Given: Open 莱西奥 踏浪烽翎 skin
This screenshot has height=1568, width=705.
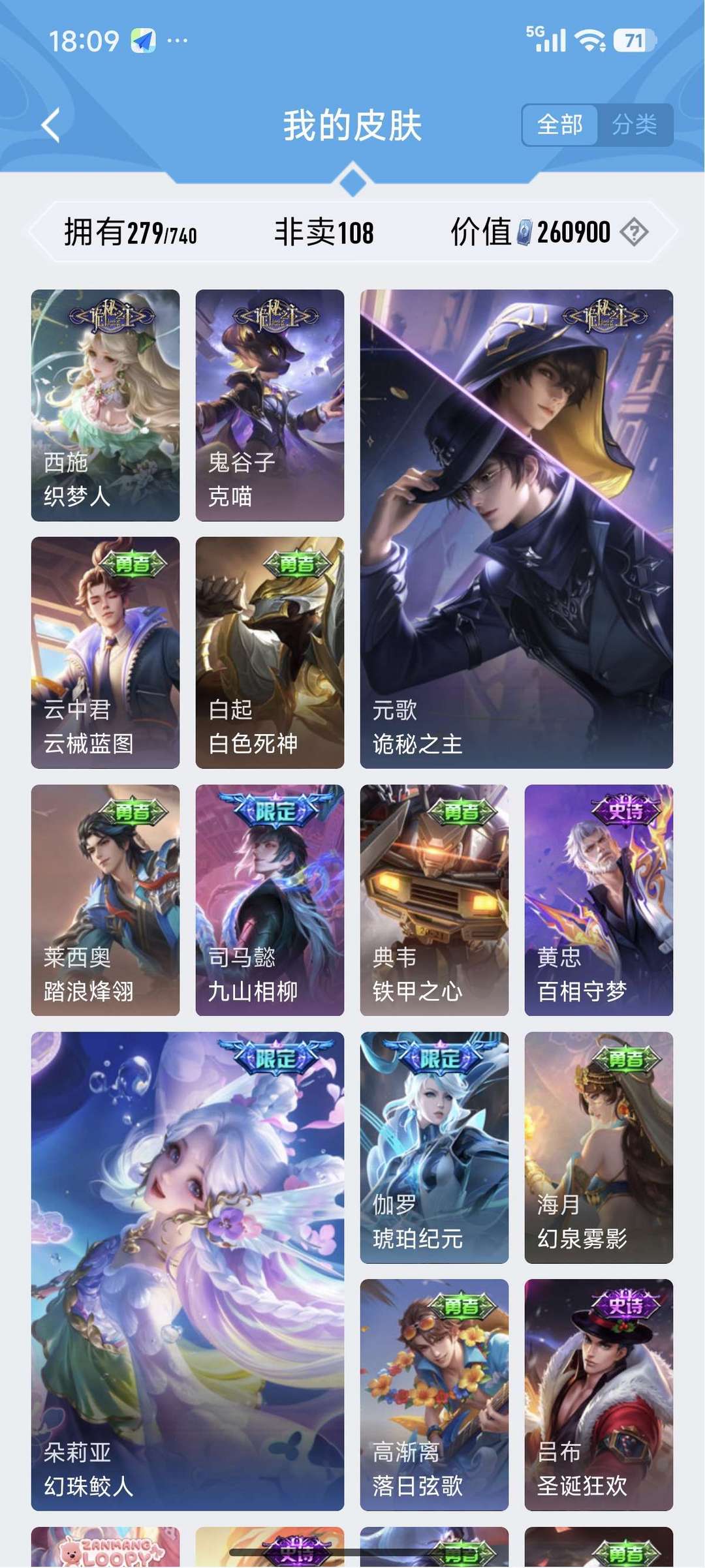Looking at the screenshot, I should click(105, 900).
